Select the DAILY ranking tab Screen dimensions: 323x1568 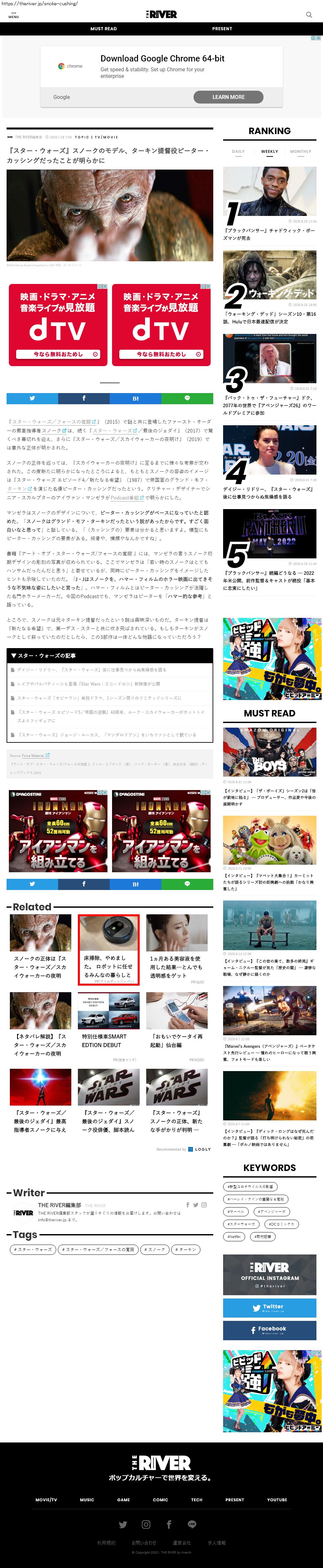(x=239, y=152)
